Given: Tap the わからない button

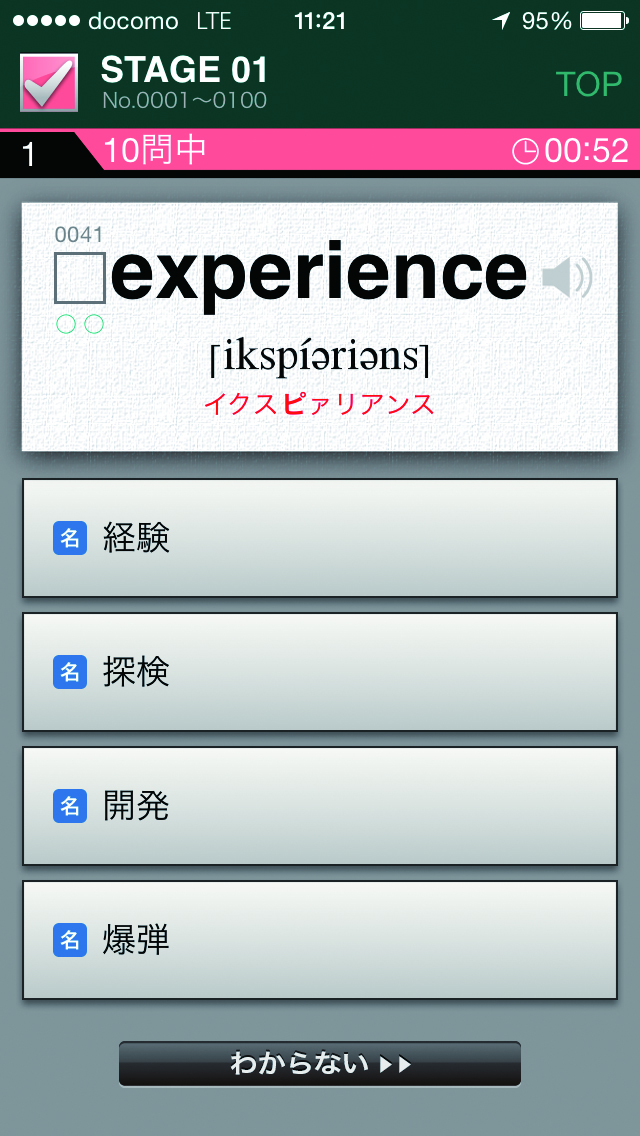Looking at the screenshot, I should 320,1064.
